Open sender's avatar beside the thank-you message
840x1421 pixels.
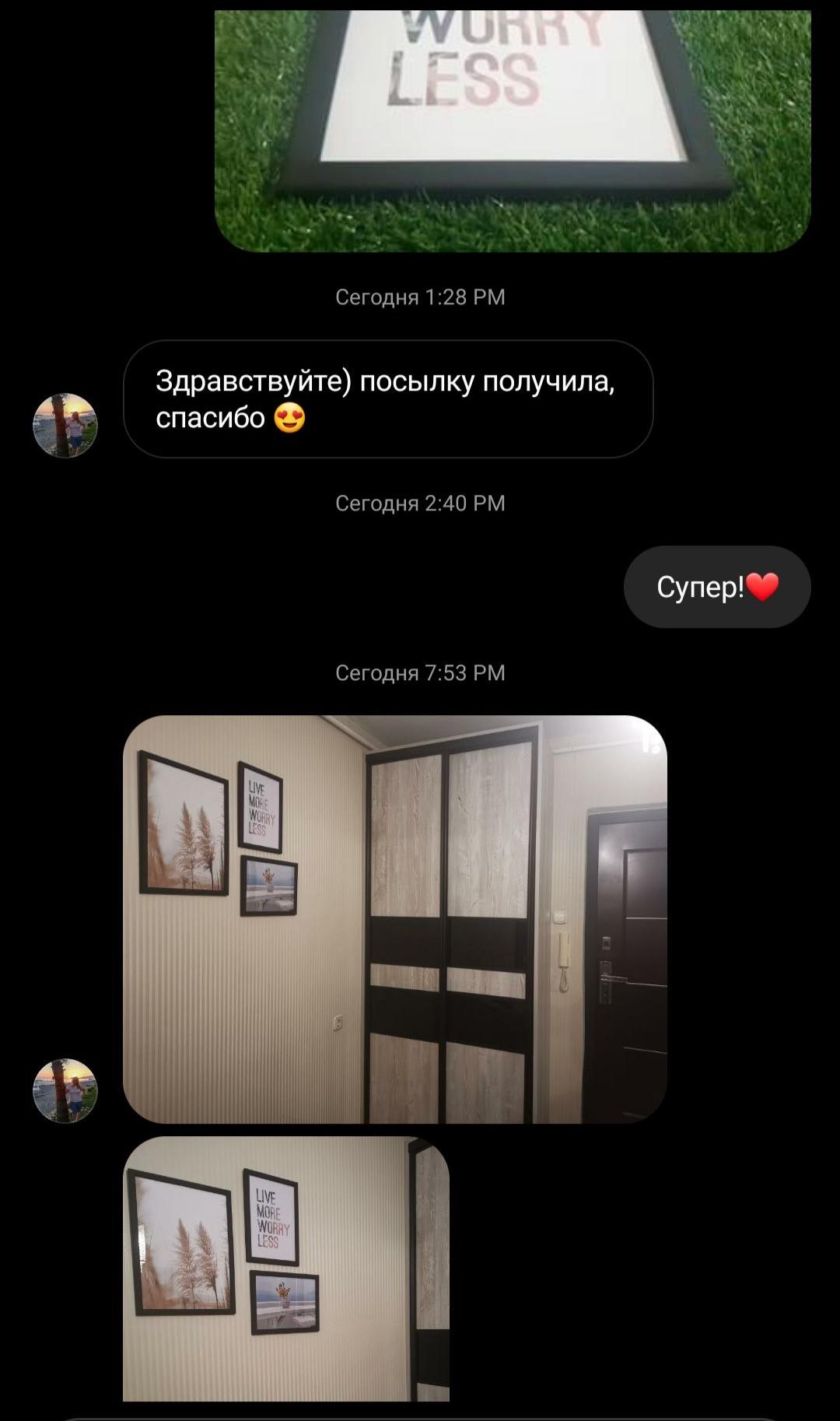65,425
